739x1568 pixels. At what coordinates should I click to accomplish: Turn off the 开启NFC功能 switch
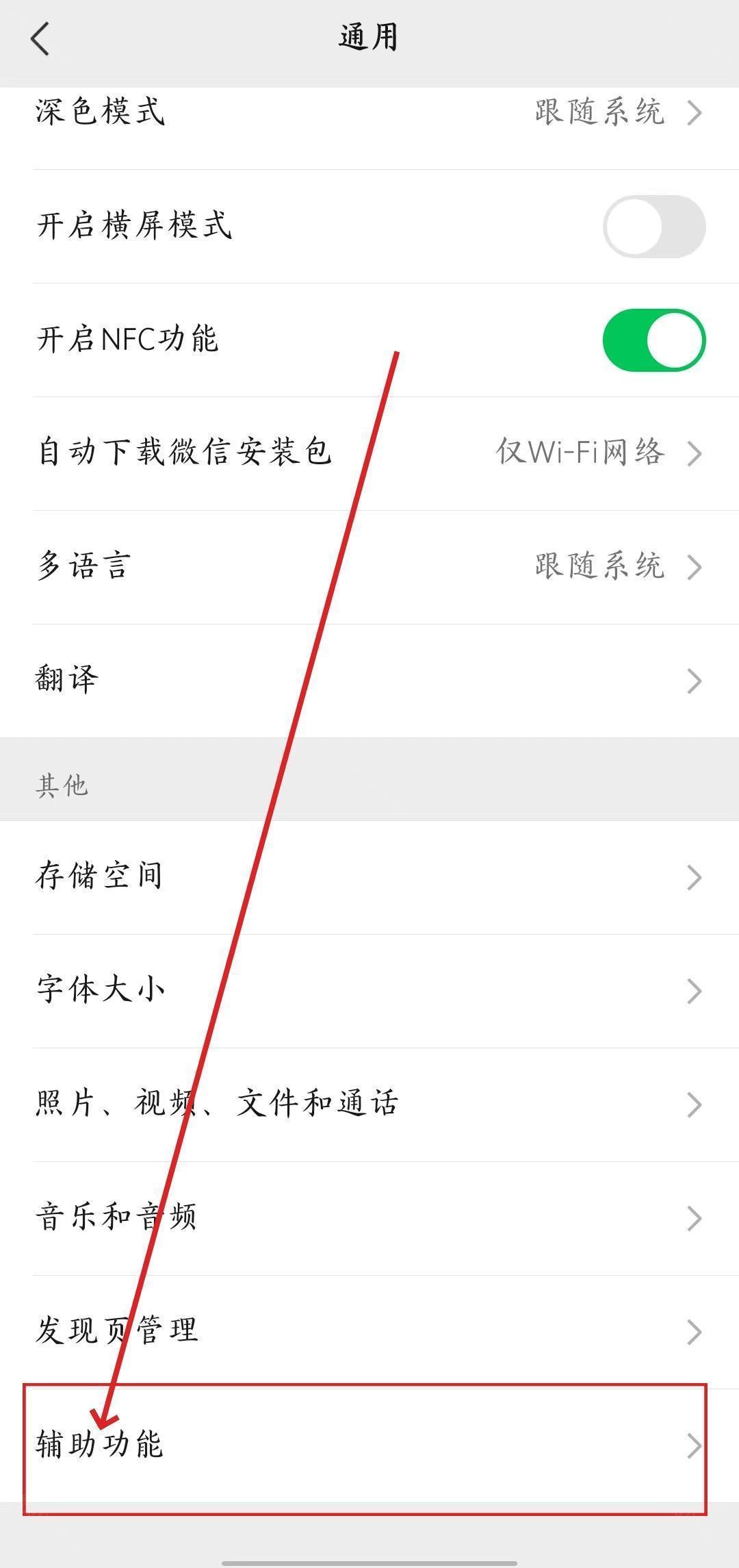[653, 340]
